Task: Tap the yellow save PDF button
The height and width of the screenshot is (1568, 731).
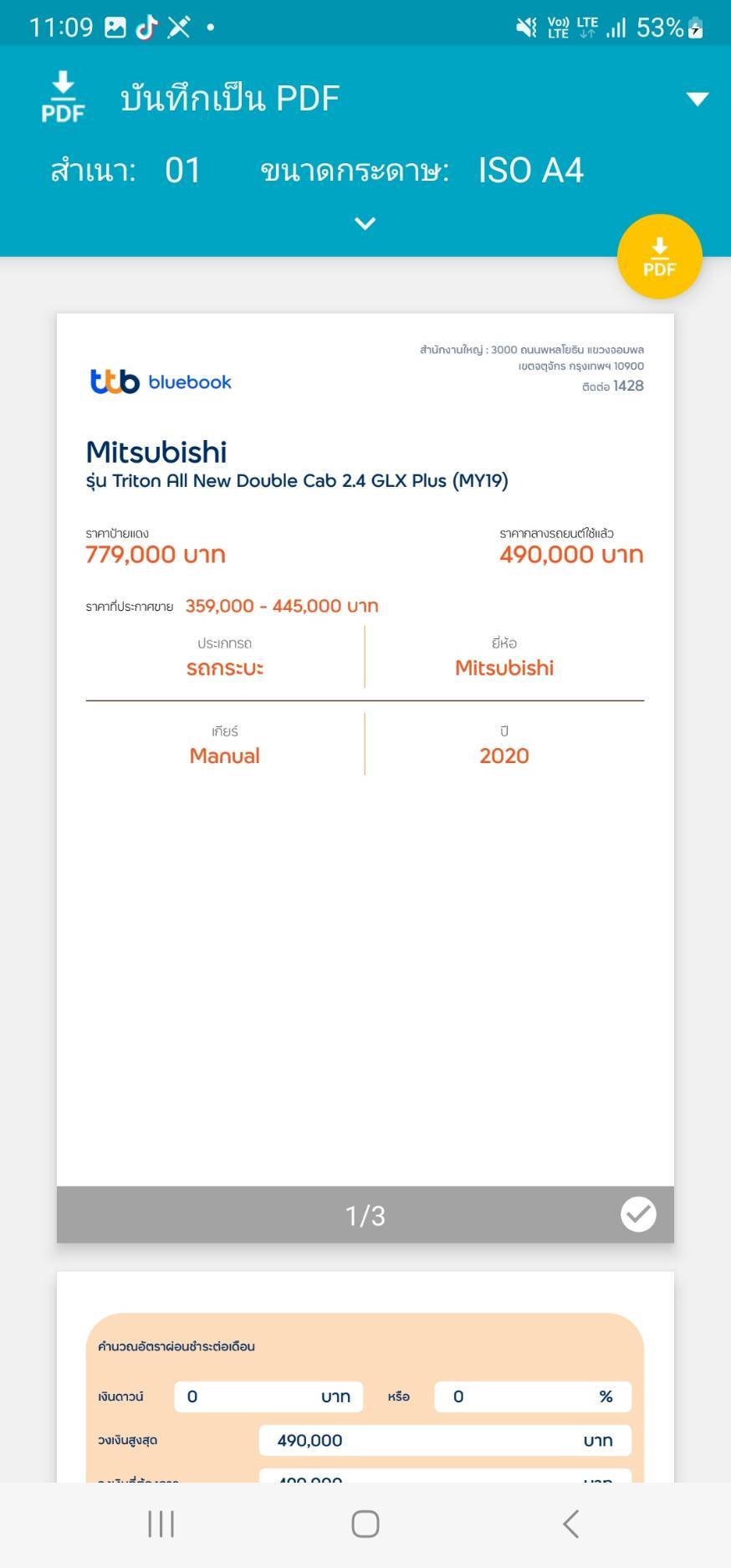Action: click(659, 257)
